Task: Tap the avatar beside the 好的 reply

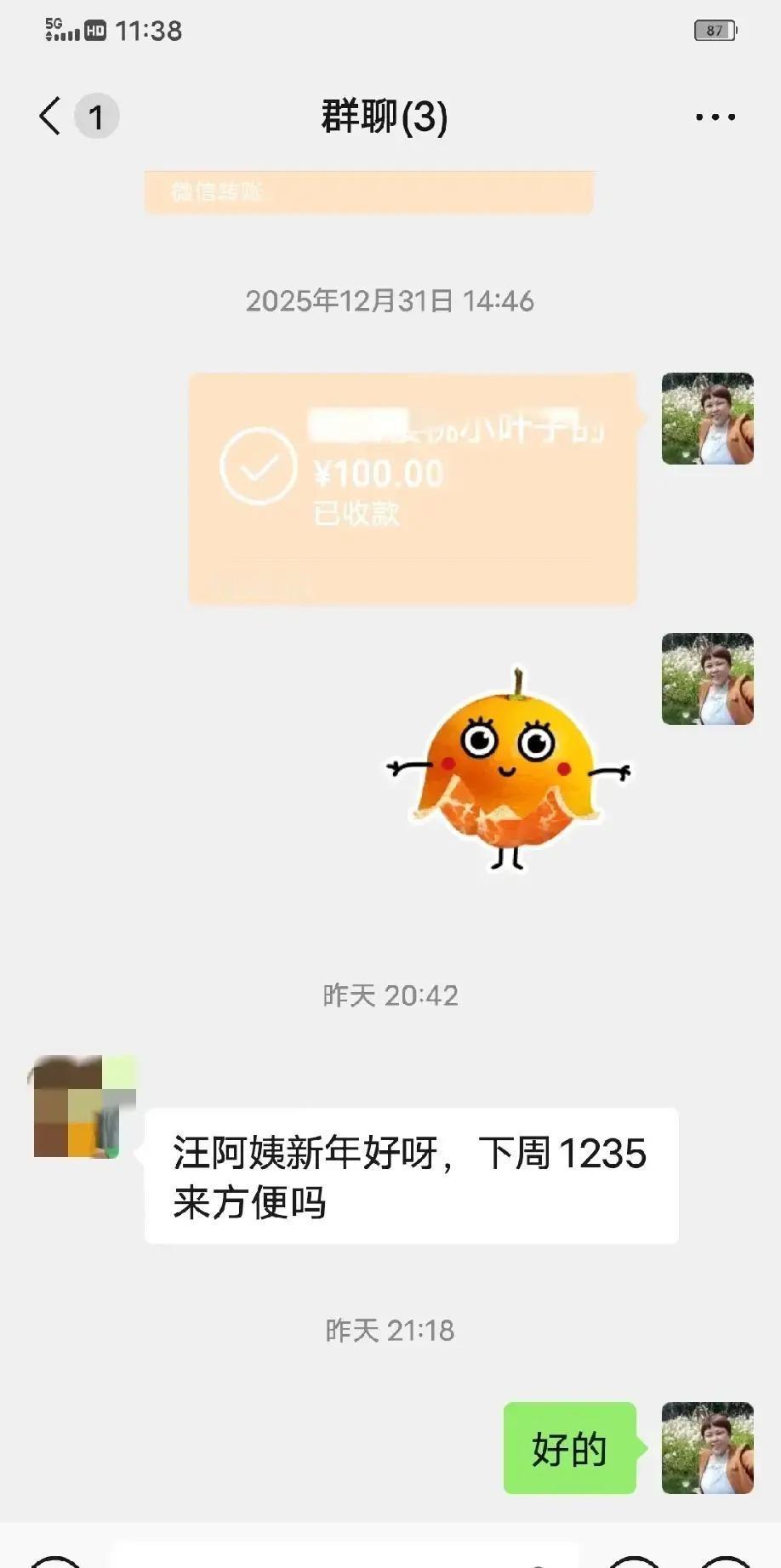Action: coord(709,1448)
